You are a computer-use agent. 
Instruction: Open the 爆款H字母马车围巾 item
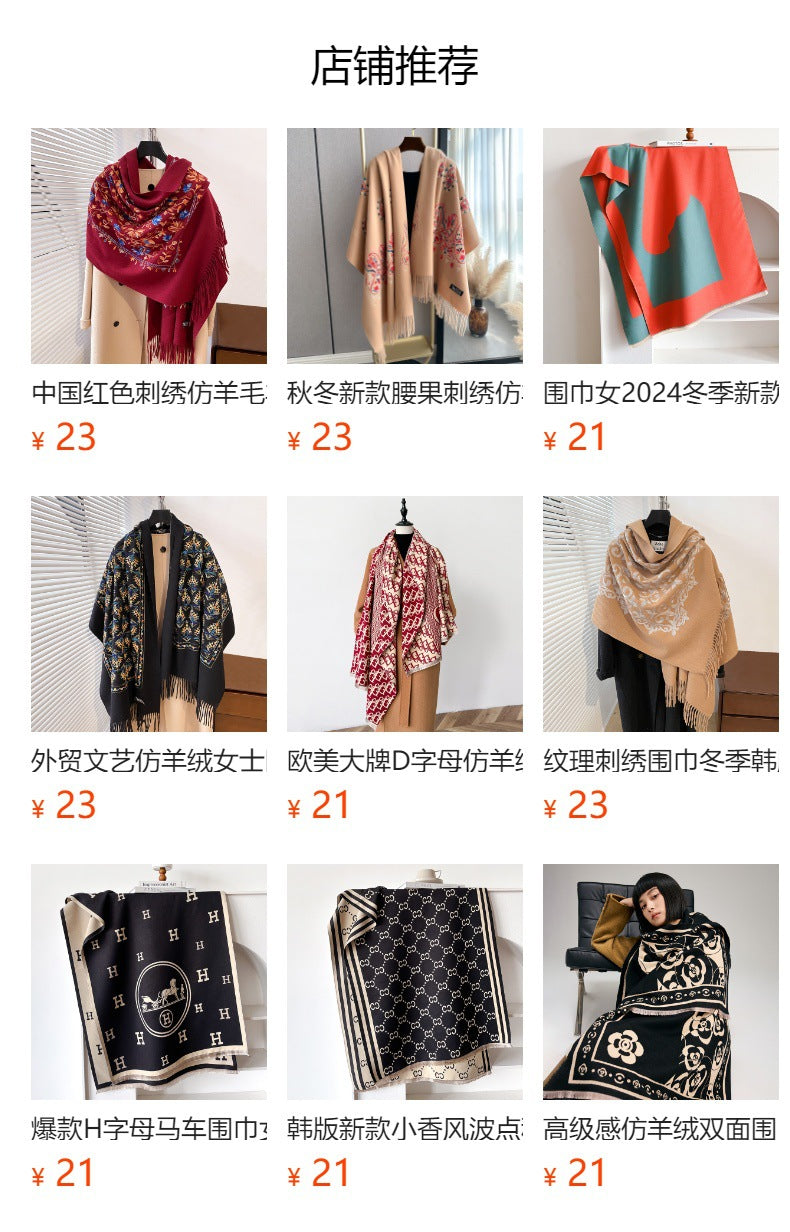tap(148, 982)
